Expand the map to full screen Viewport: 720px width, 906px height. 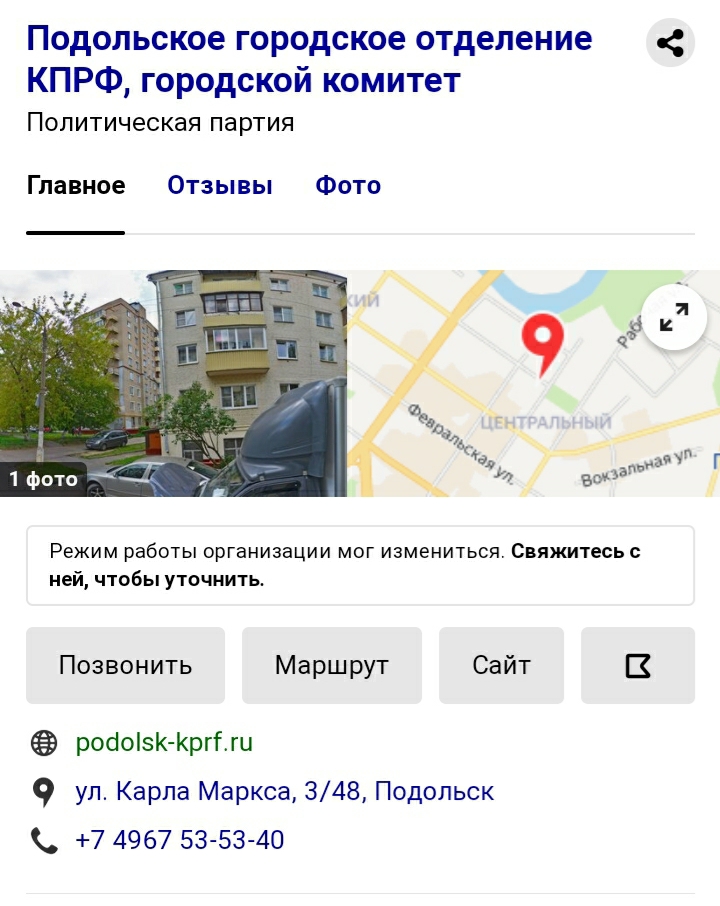click(674, 318)
